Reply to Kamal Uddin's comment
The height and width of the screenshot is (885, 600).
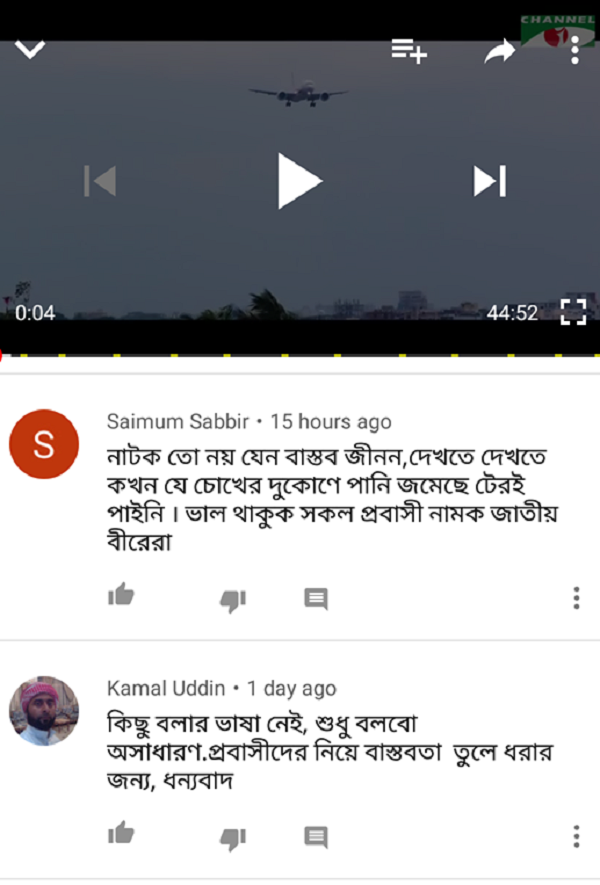point(316,836)
